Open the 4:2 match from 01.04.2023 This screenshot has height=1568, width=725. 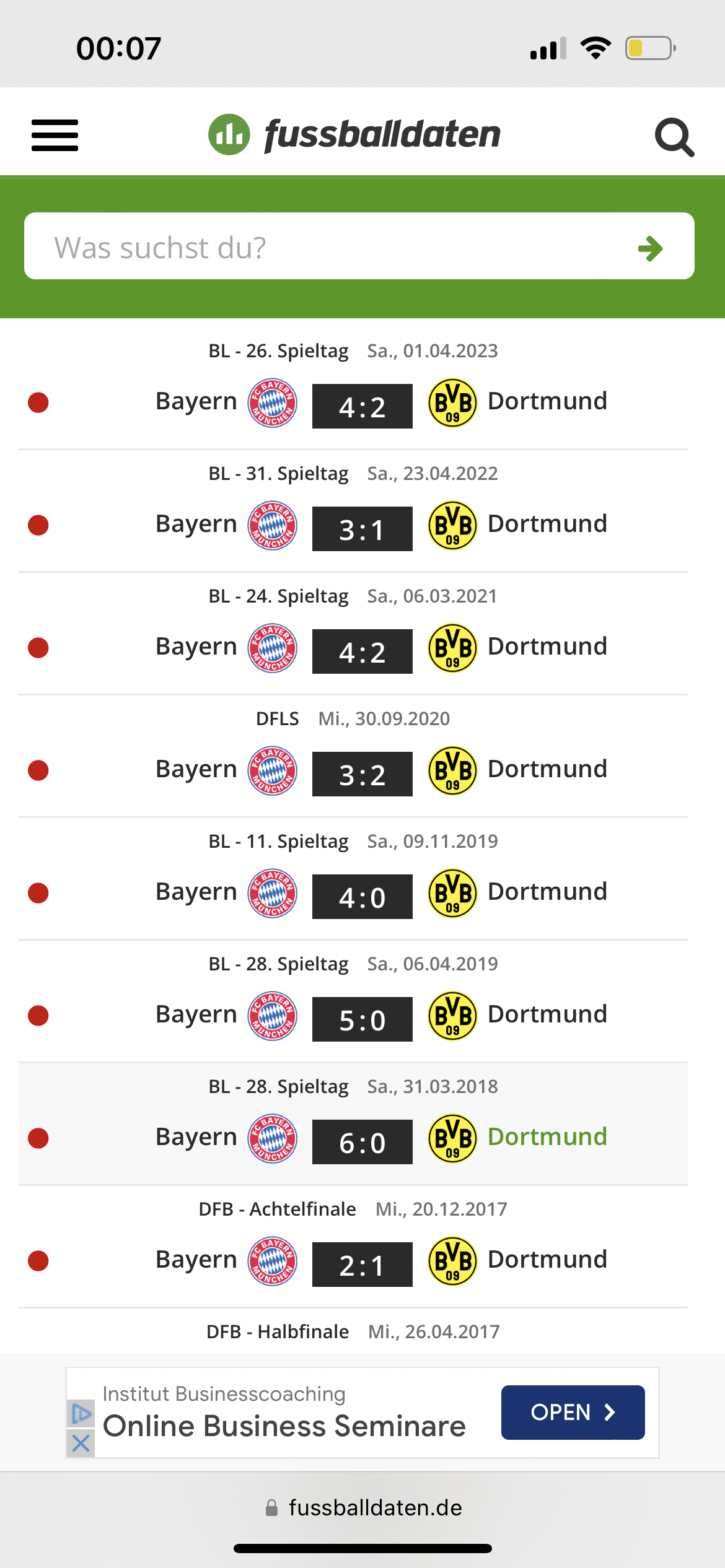(x=362, y=406)
